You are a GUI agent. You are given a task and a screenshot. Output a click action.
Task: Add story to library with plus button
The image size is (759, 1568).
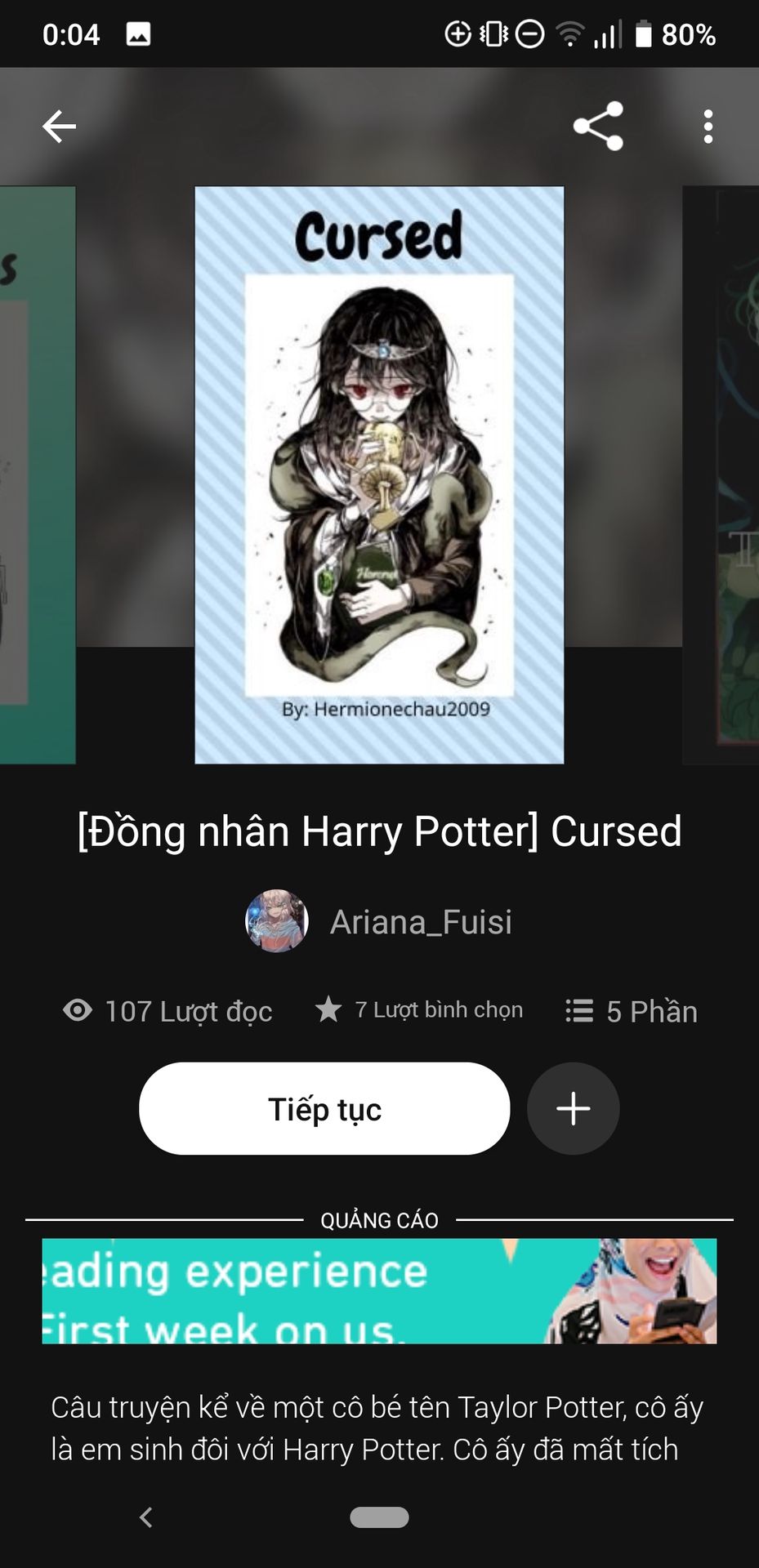tap(573, 1109)
